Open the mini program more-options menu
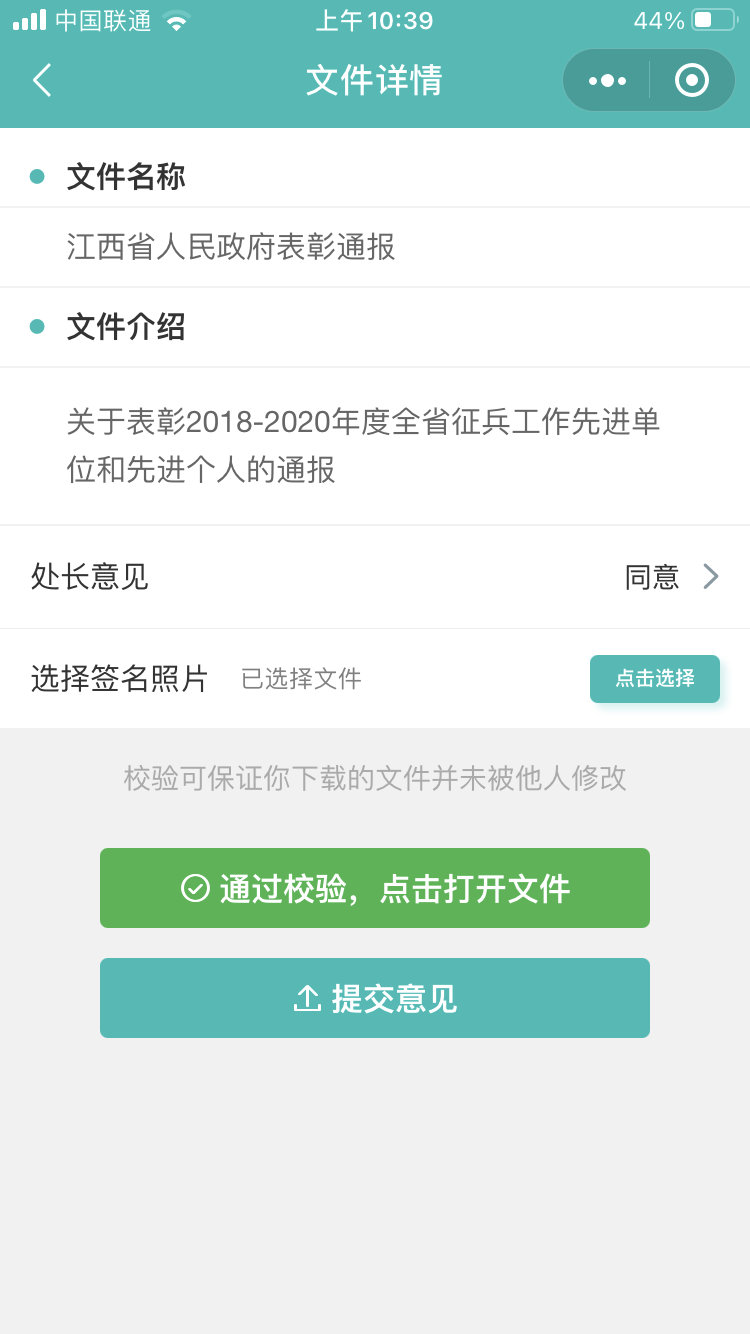Image resolution: width=750 pixels, height=1334 pixels. click(x=607, y=80)
